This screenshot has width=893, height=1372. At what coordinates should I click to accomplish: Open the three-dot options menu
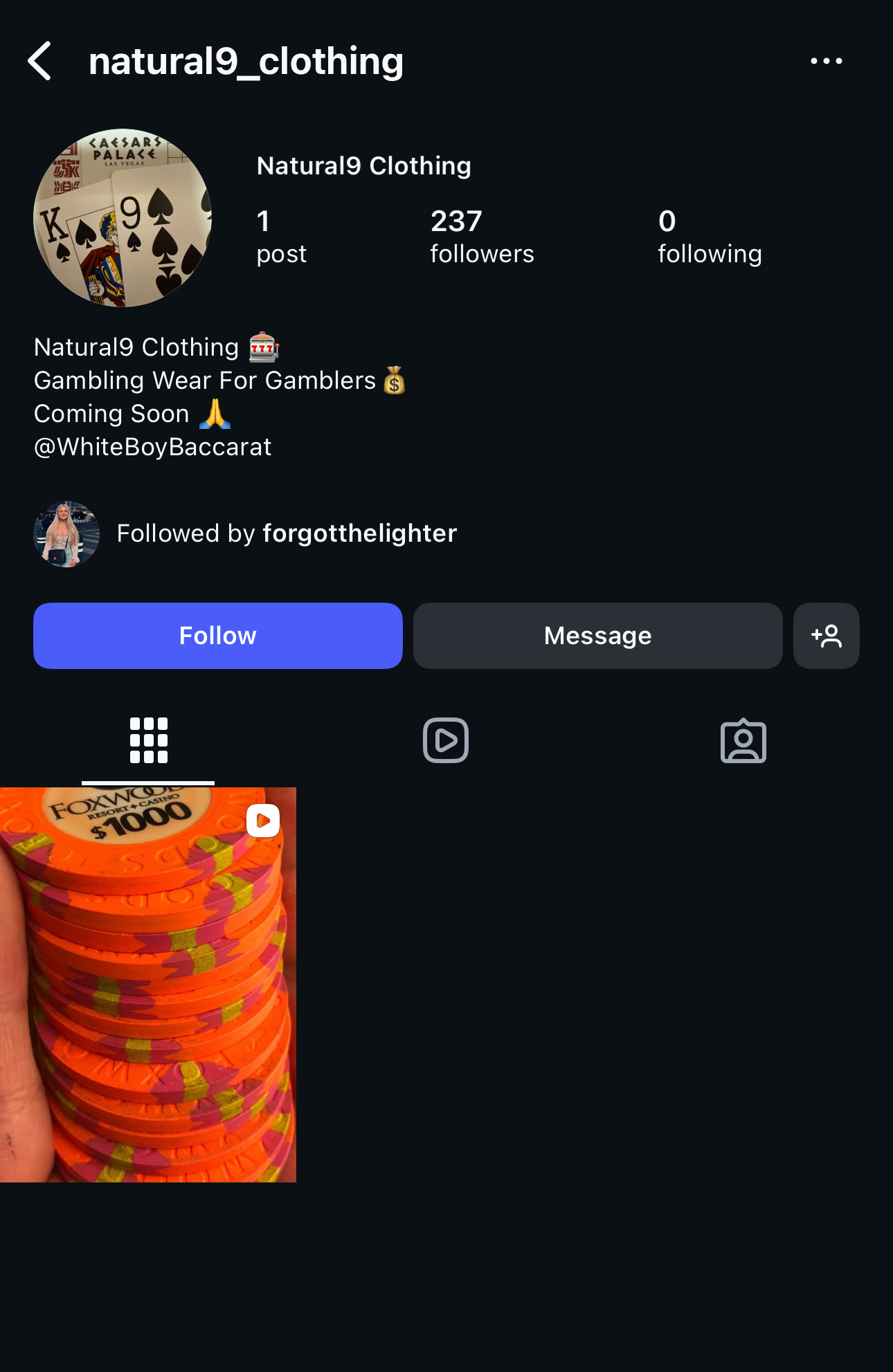click(x=826, y=61)
